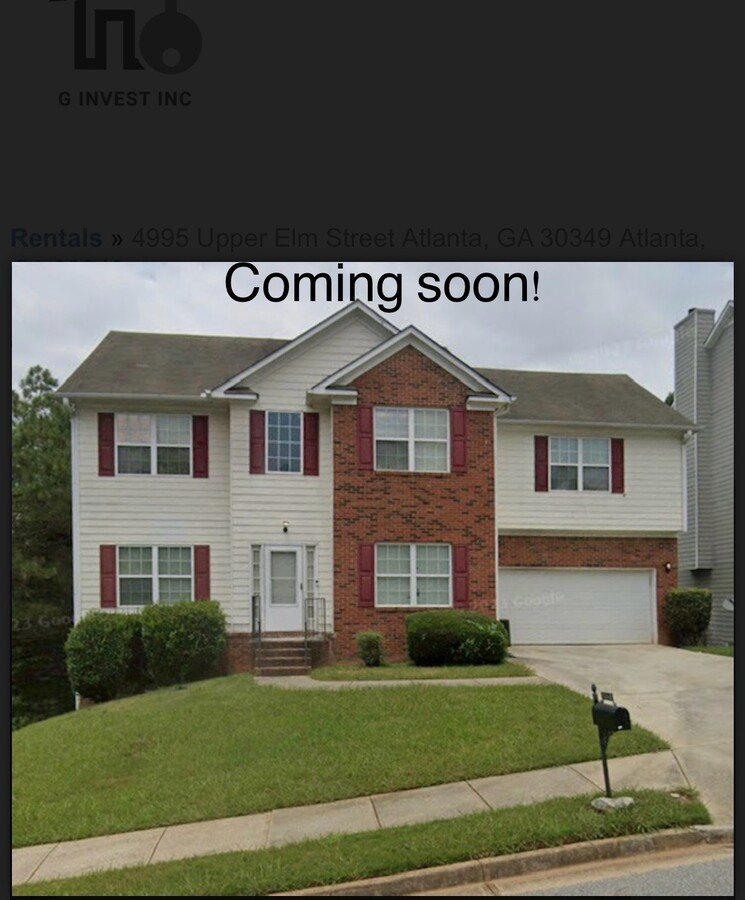
Task: Tap the enlarged house listing photo
Action: click(372, 578)
